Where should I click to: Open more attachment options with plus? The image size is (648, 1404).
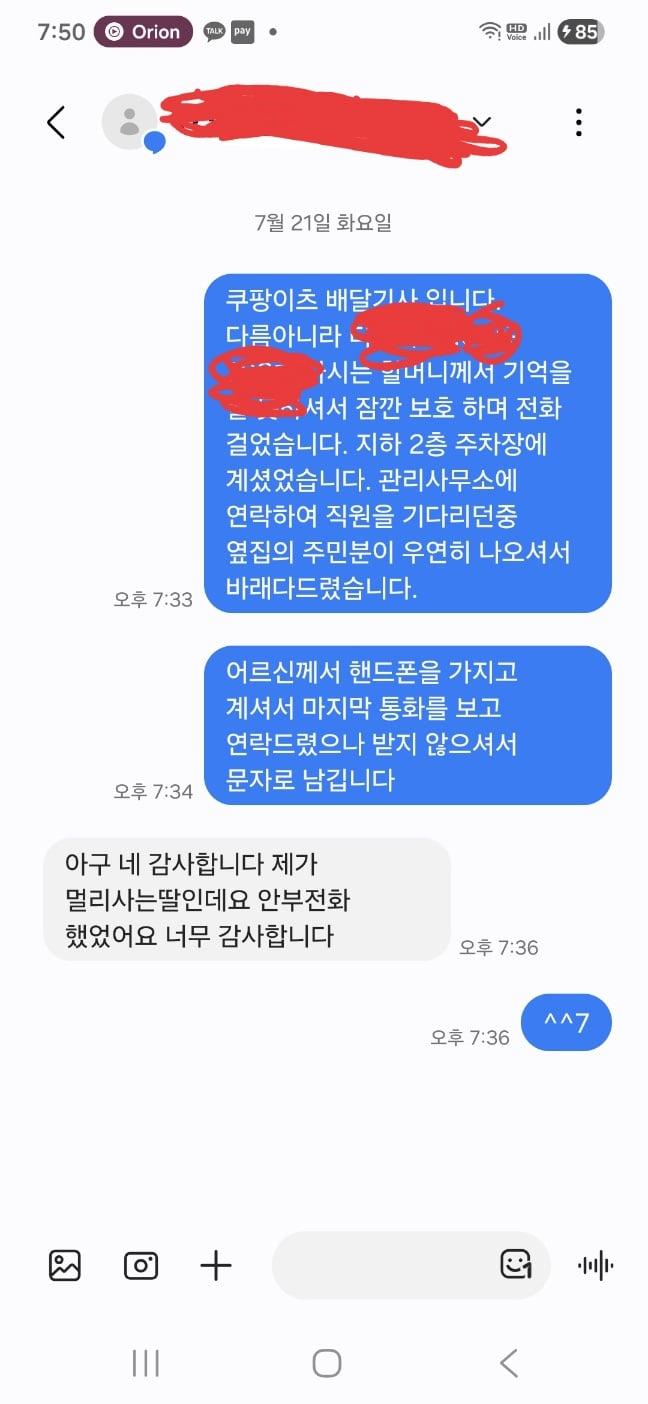(216, 1266)
